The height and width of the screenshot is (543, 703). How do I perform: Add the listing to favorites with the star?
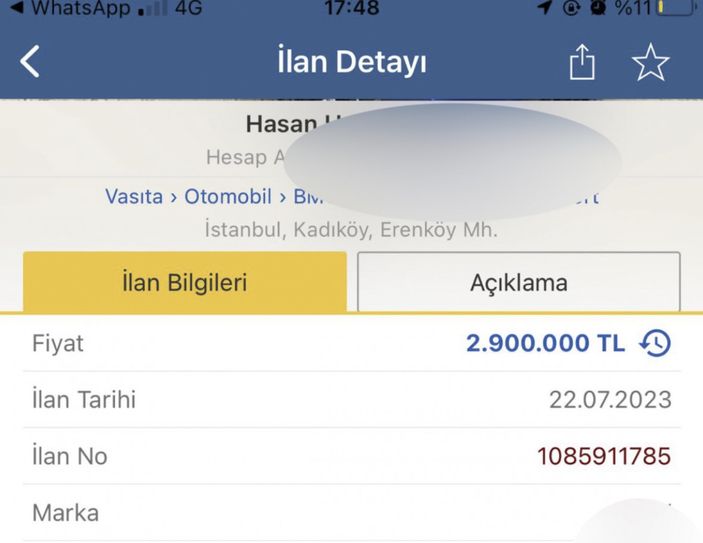click(650, 63)
